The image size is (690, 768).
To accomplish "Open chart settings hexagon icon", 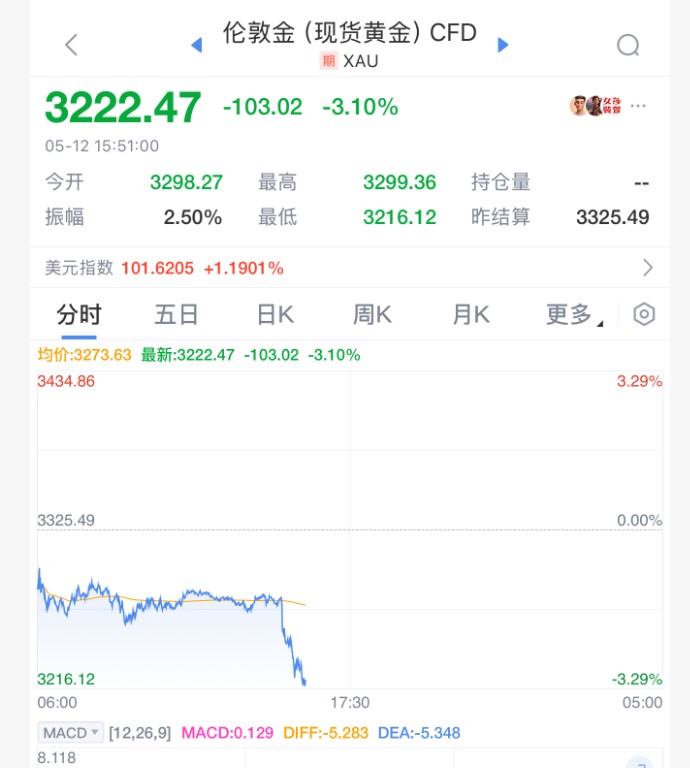I will 644,315.
